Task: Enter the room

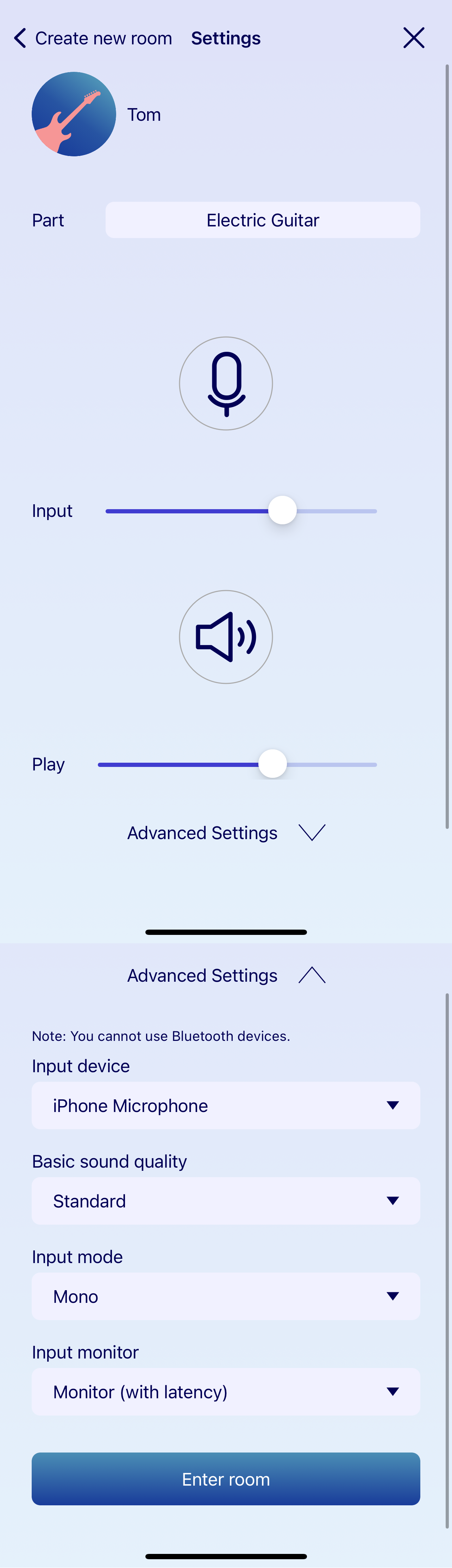Action: [226, 1479]
